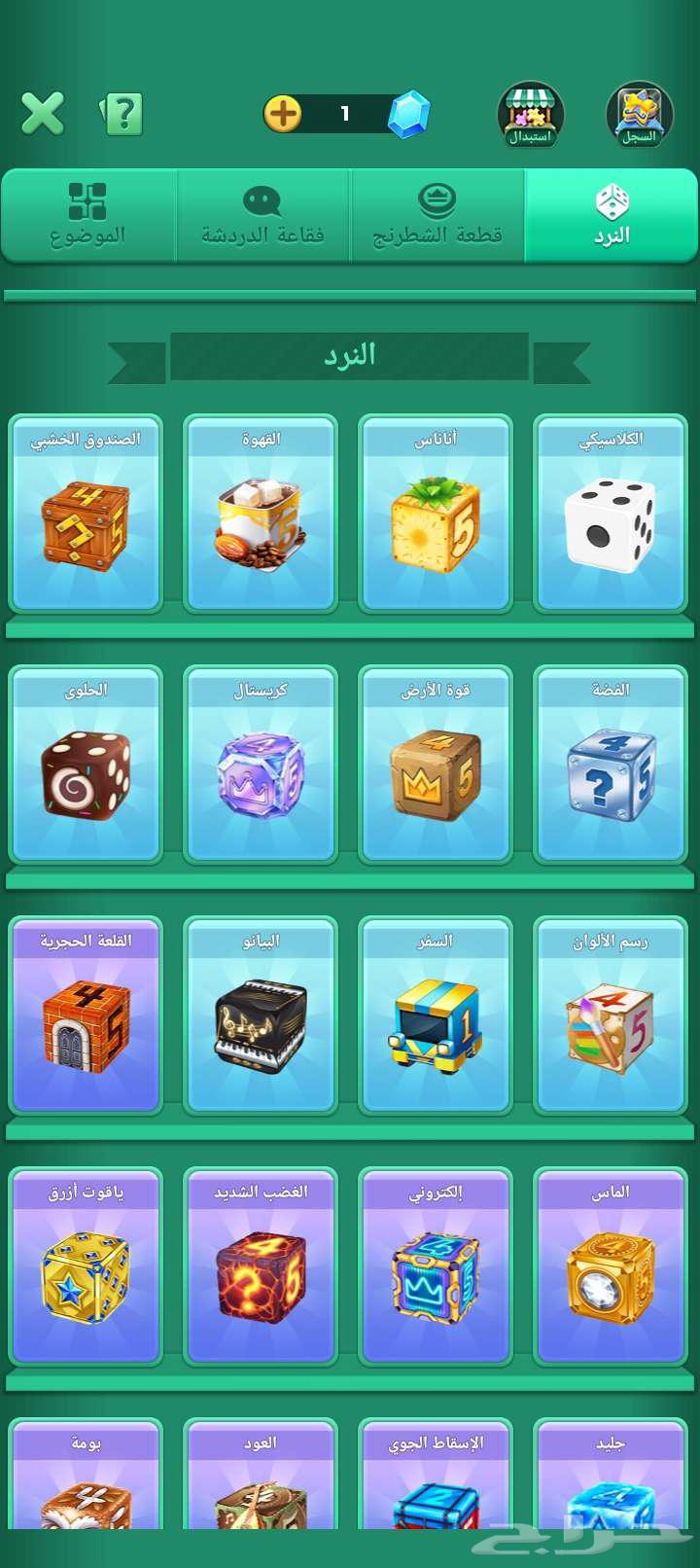Select the الكلاسيكي classic dice

611,514
